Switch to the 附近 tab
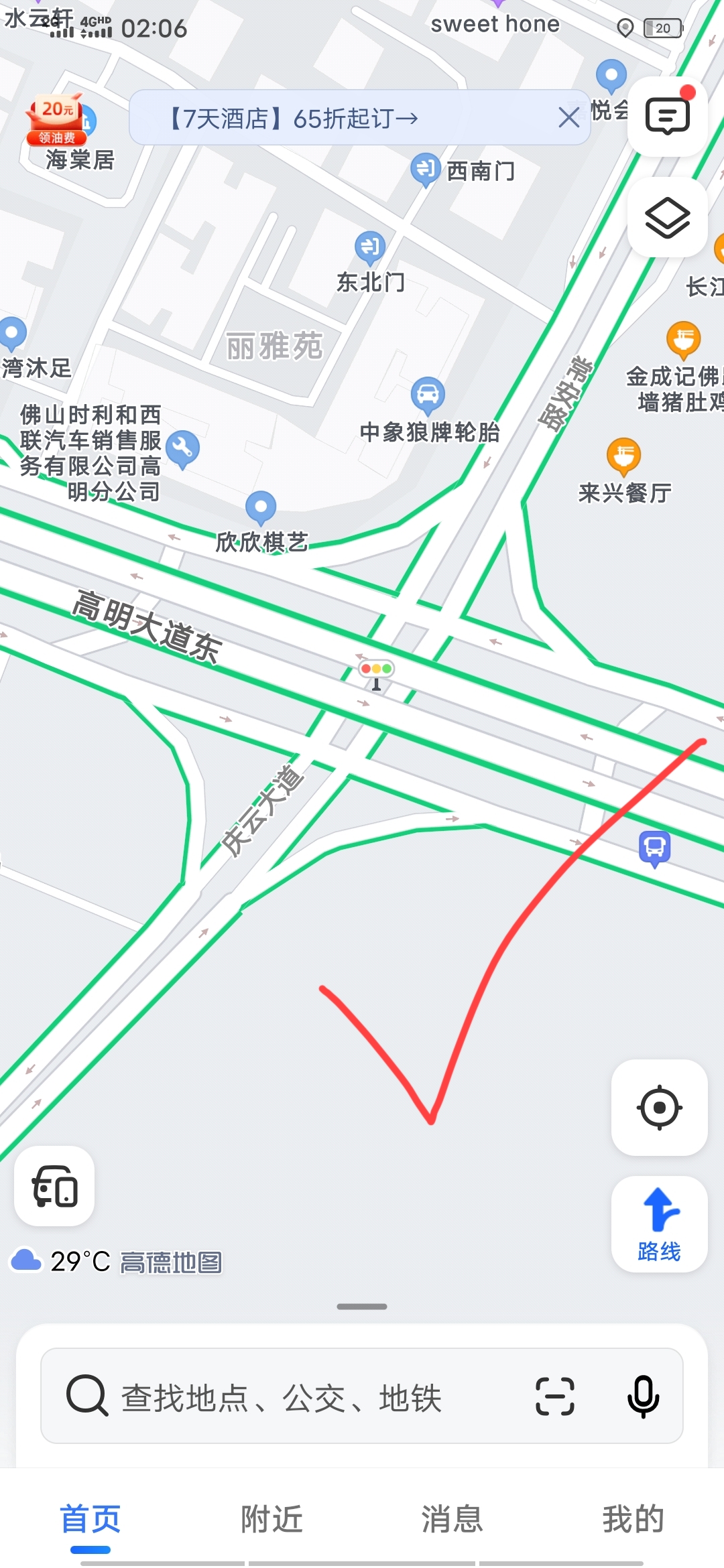Screen dimensions: 724x1568 271,1518
